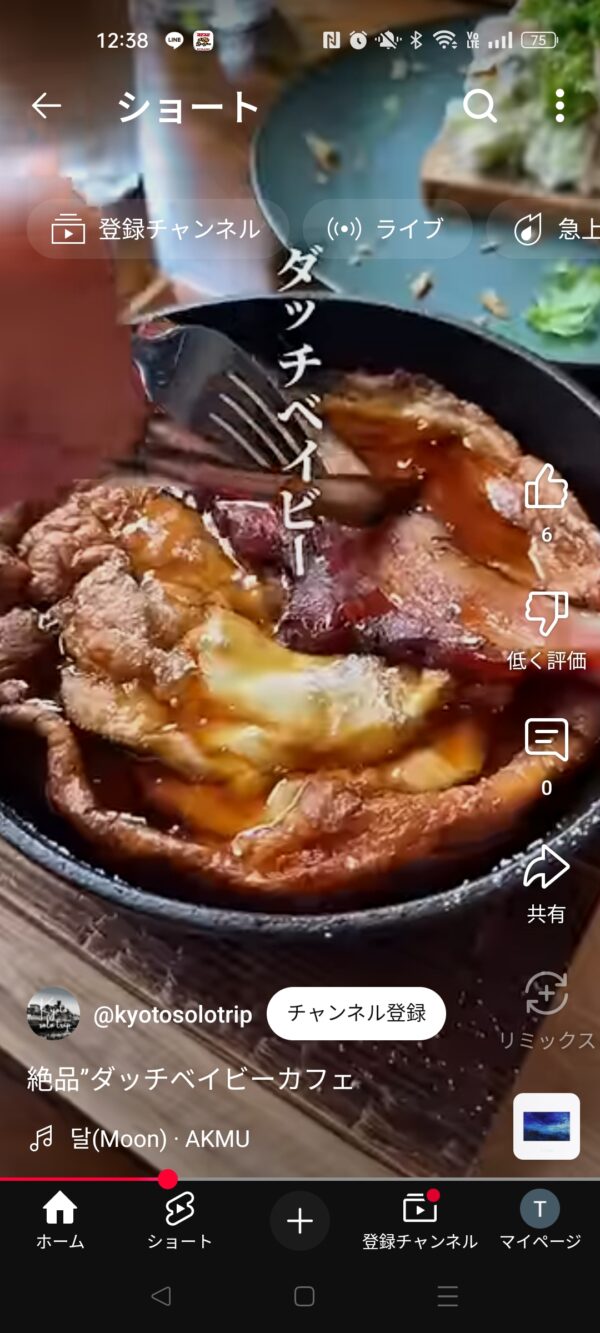Image resolution: width=600 pixels, height=1333 pixels.
Task: Select the 登録チャンネル filter chip
Action: pyautogui.click(x=158, y=229)
